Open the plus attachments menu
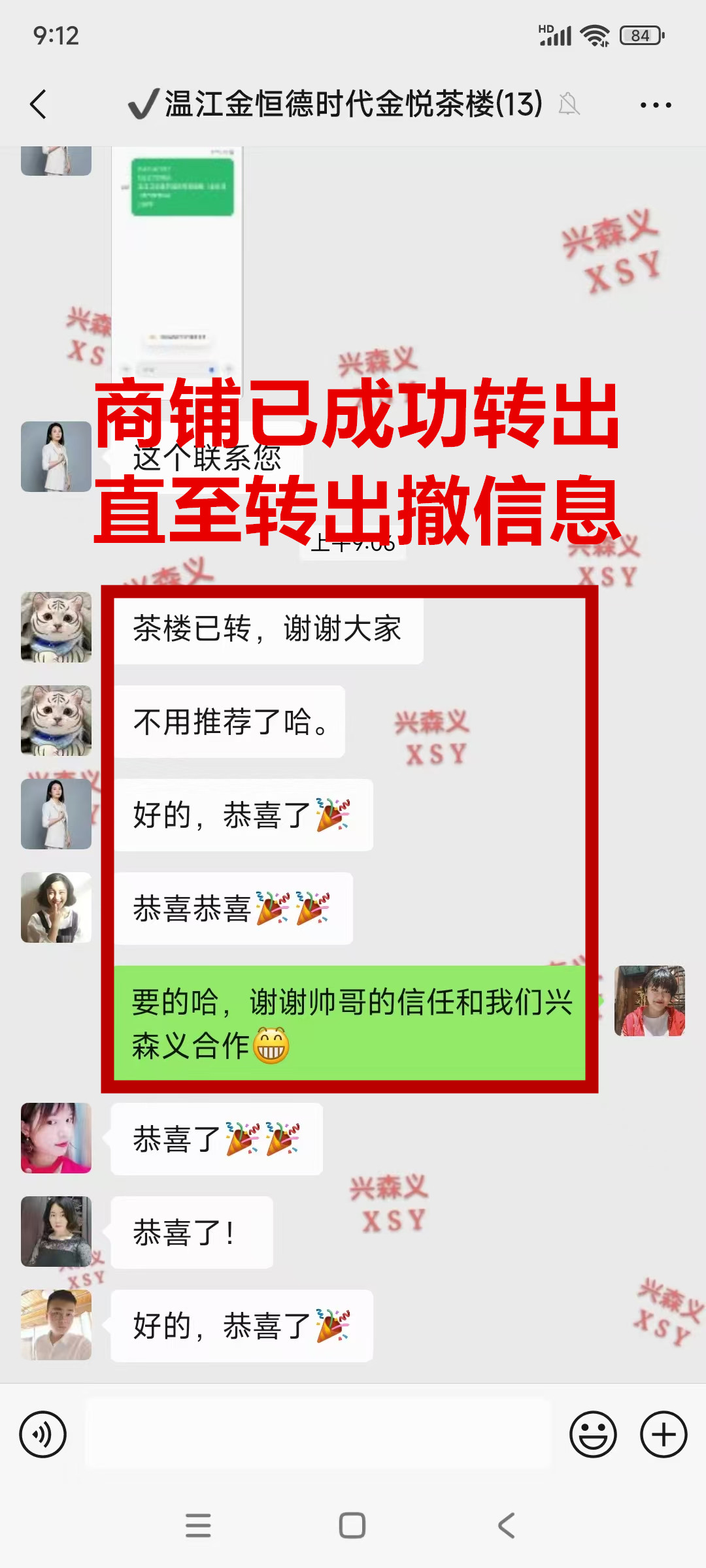 tap(663, 1435)
